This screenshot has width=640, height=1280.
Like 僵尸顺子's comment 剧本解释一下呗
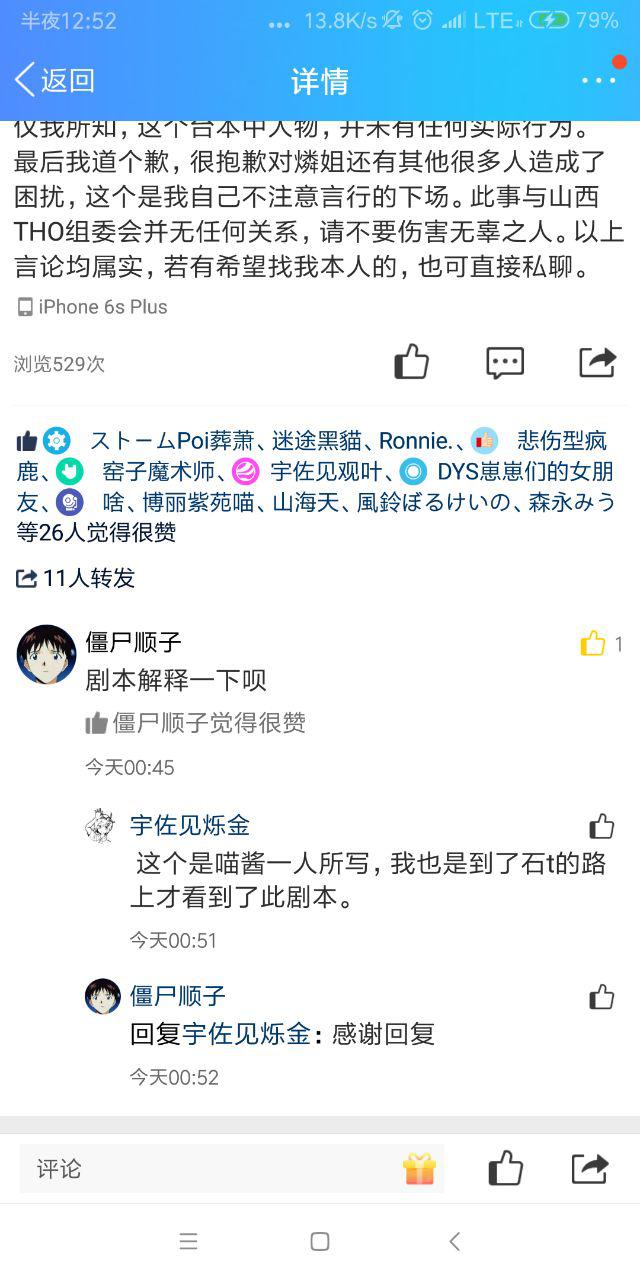tap(593, 643)
